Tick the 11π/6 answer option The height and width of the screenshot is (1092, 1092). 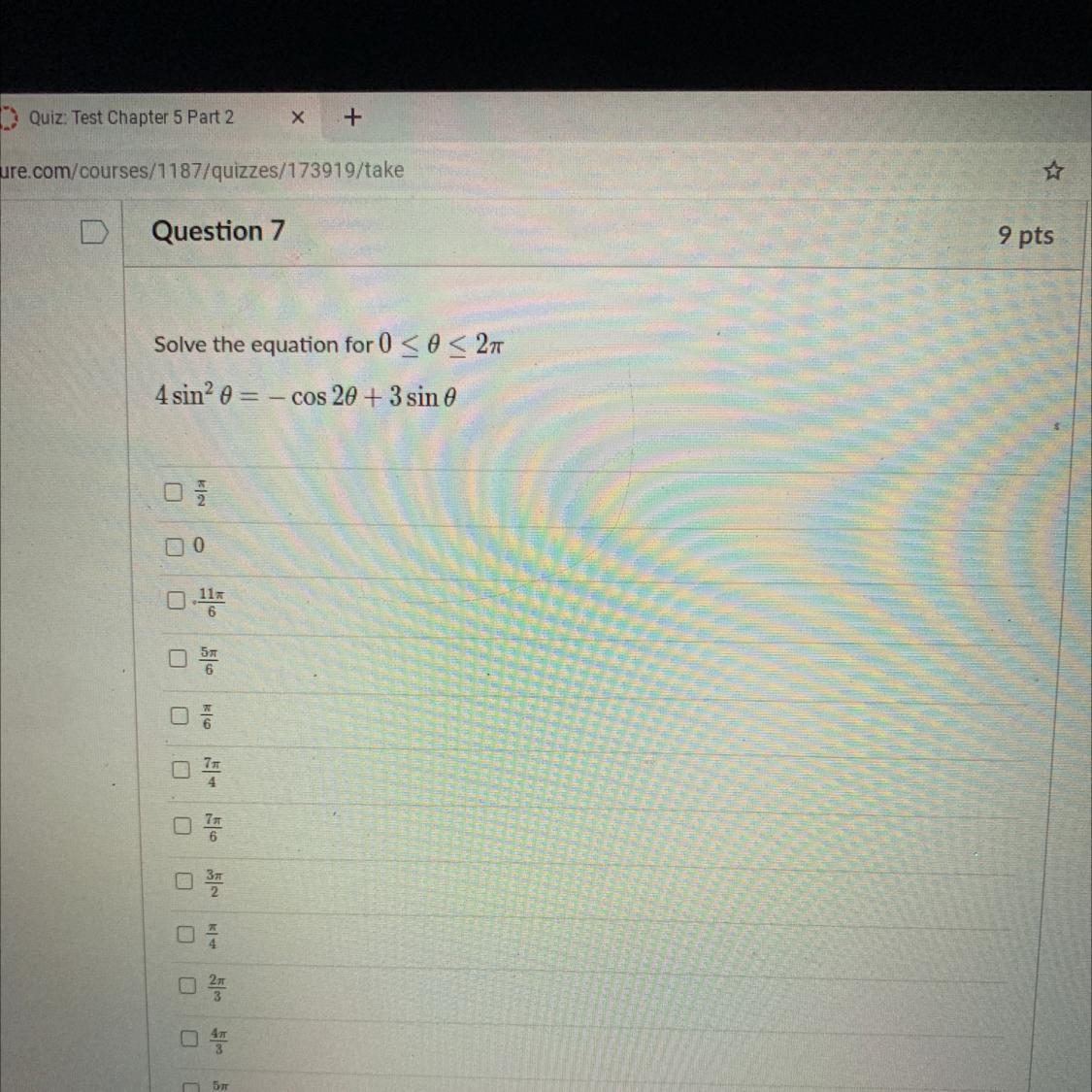[x=176, y=600]
